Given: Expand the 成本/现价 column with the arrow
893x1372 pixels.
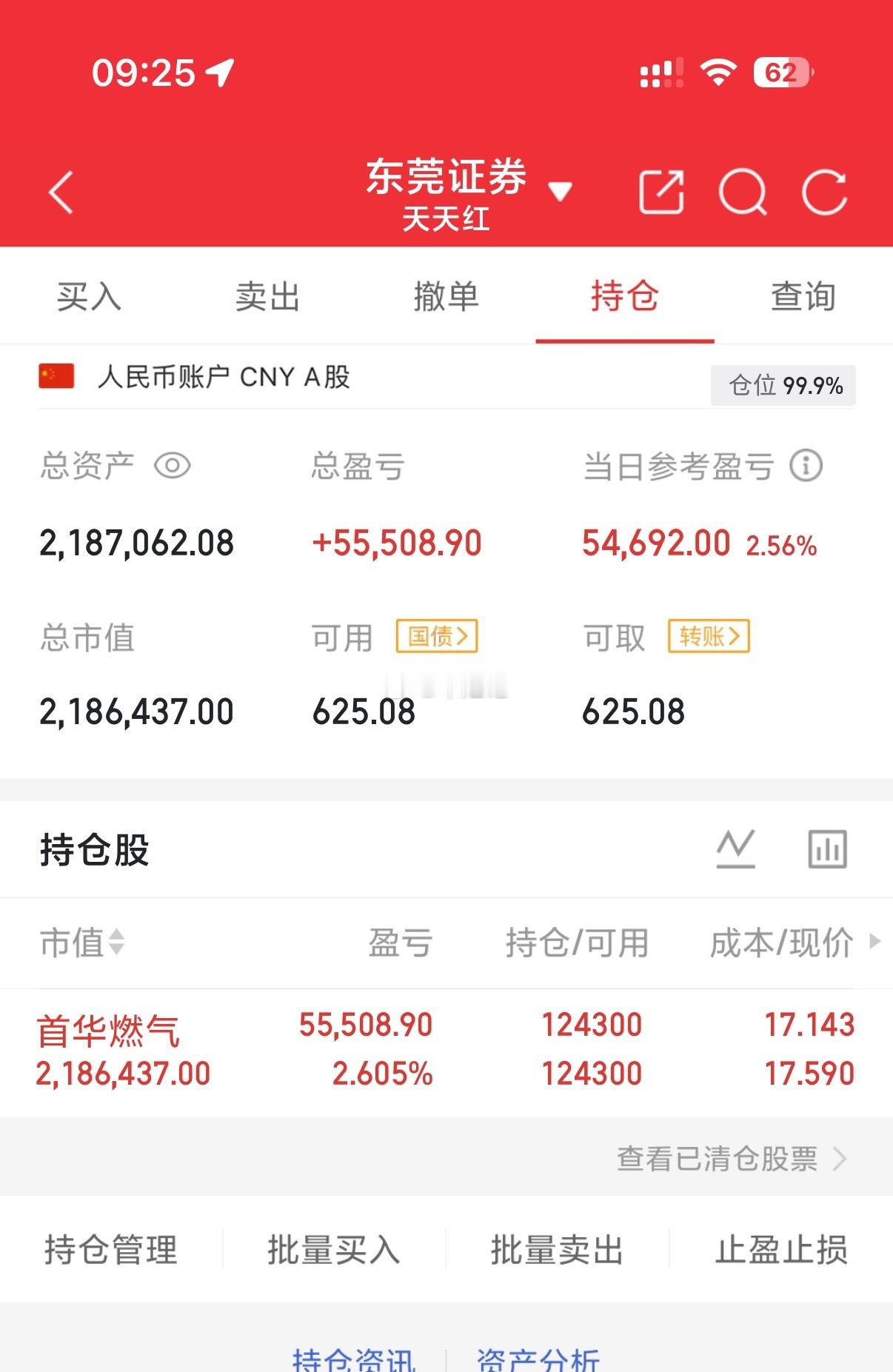Looking at the screenshot, I should point(873,943).
